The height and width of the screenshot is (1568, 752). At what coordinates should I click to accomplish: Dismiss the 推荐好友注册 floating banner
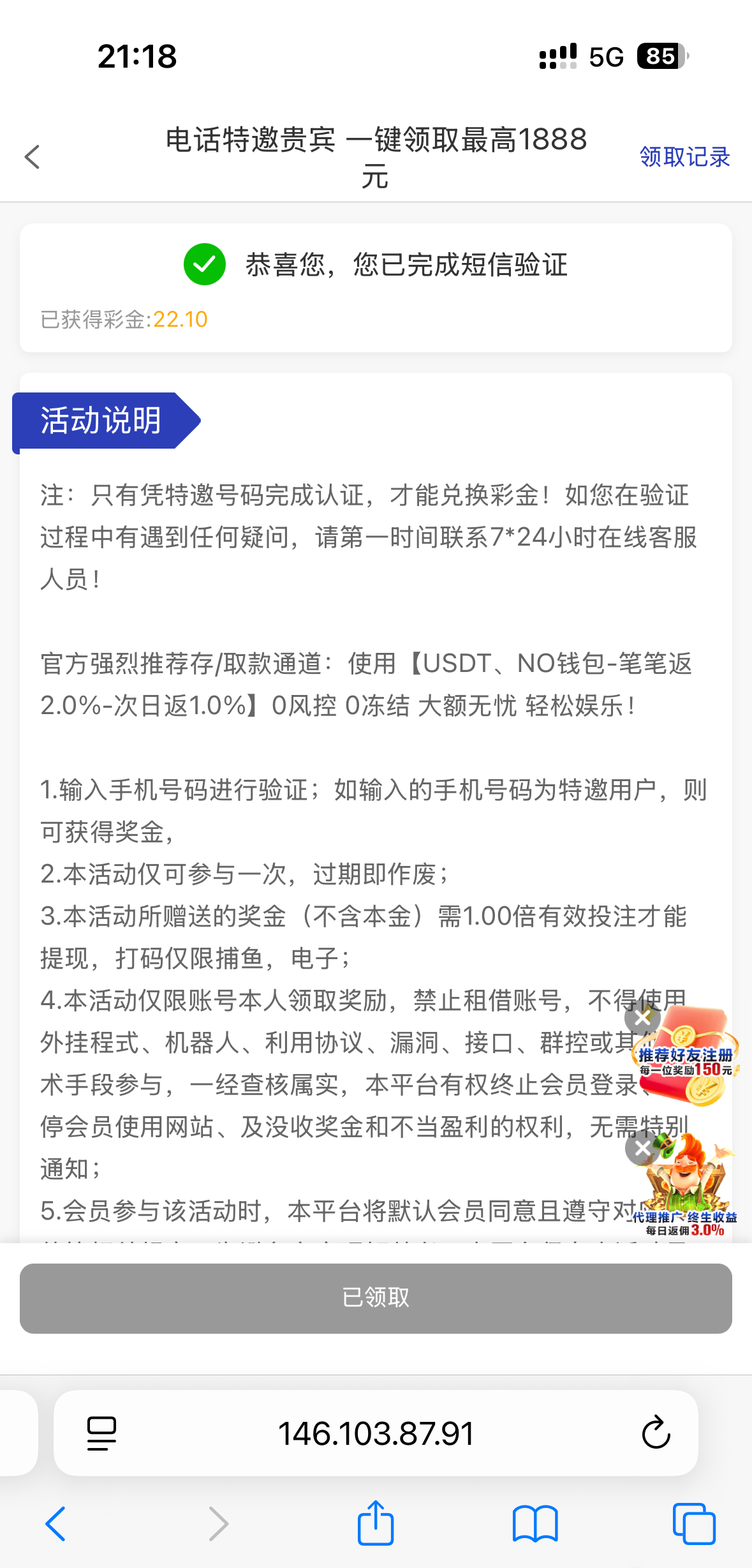642,1017
